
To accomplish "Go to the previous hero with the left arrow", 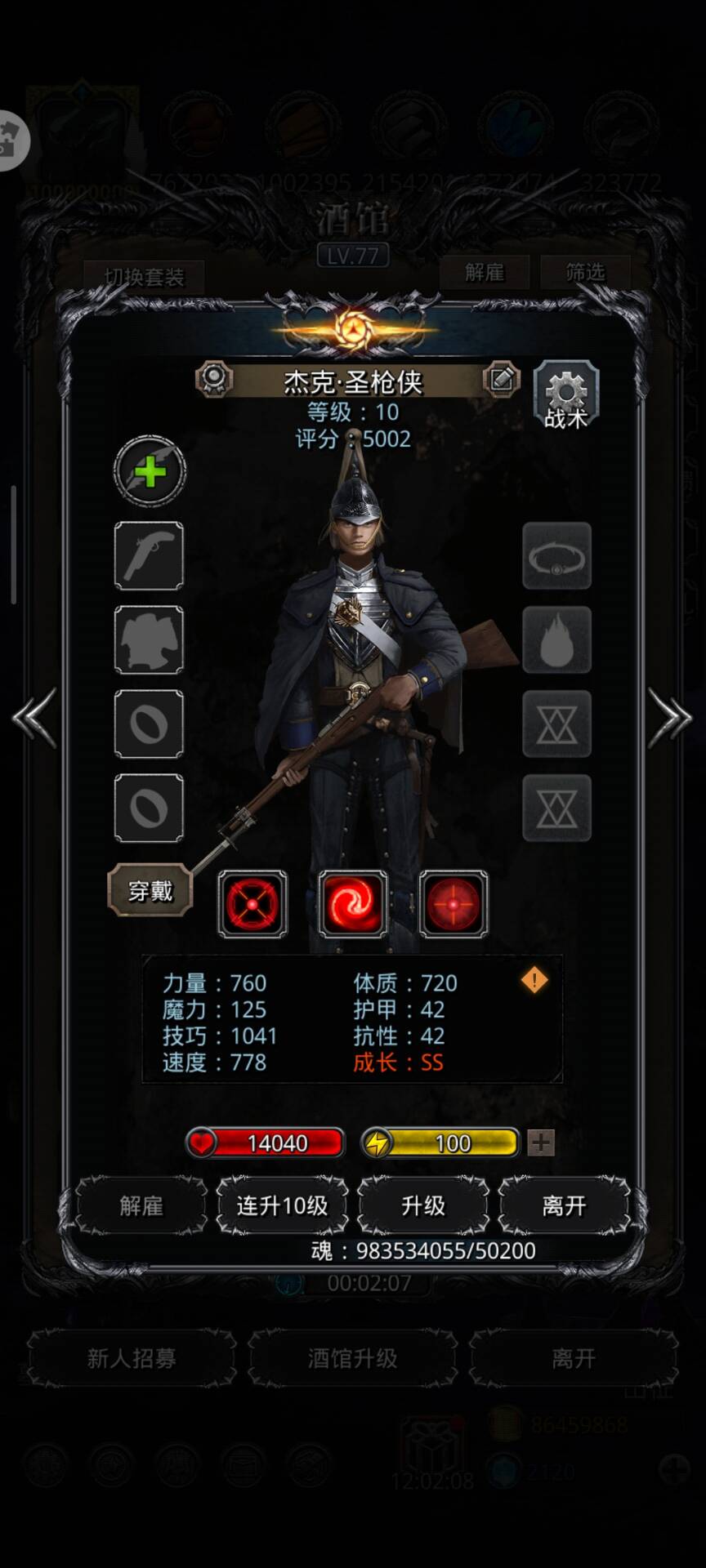I will point(35,718).
